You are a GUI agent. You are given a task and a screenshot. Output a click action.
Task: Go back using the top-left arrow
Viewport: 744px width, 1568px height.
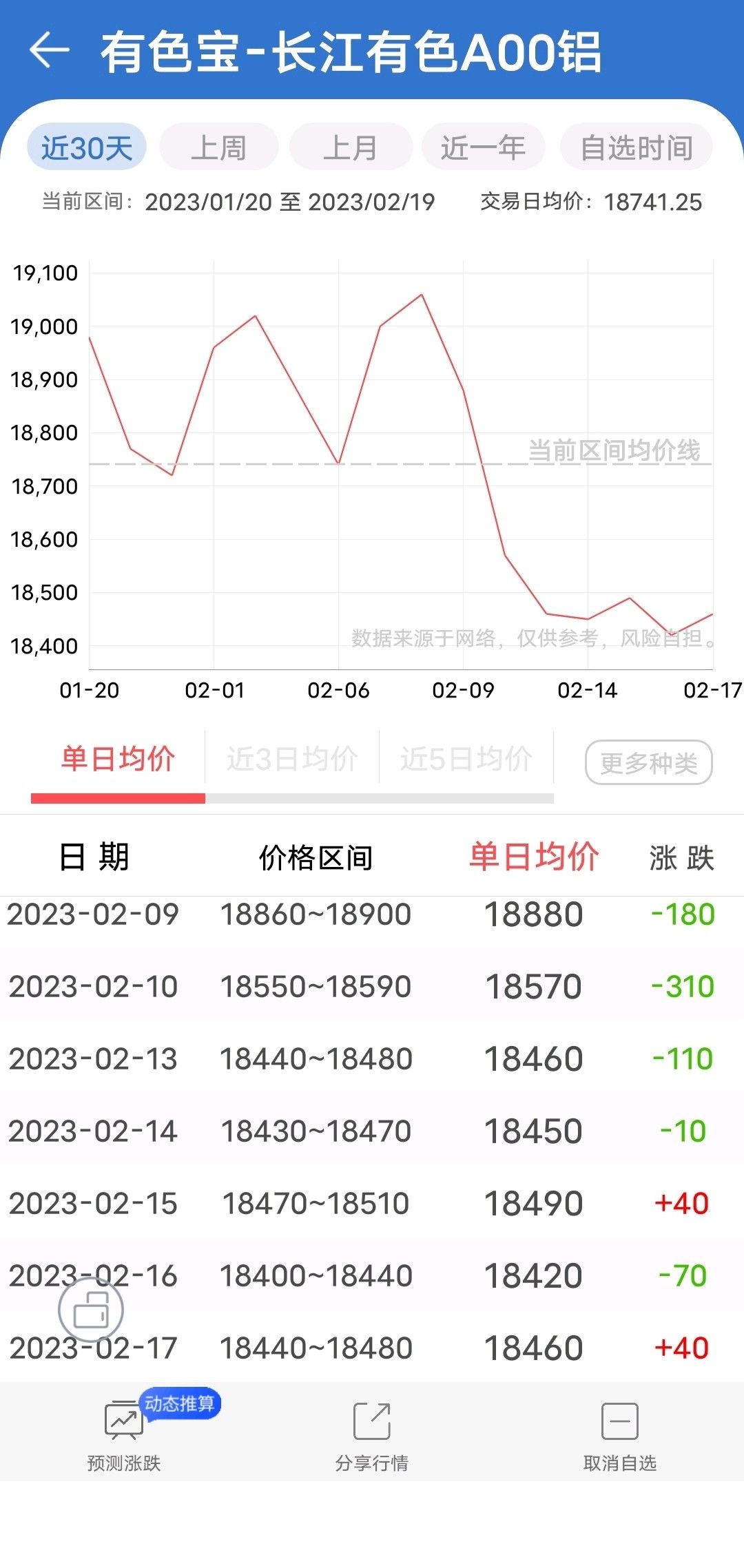pos(50,50)
